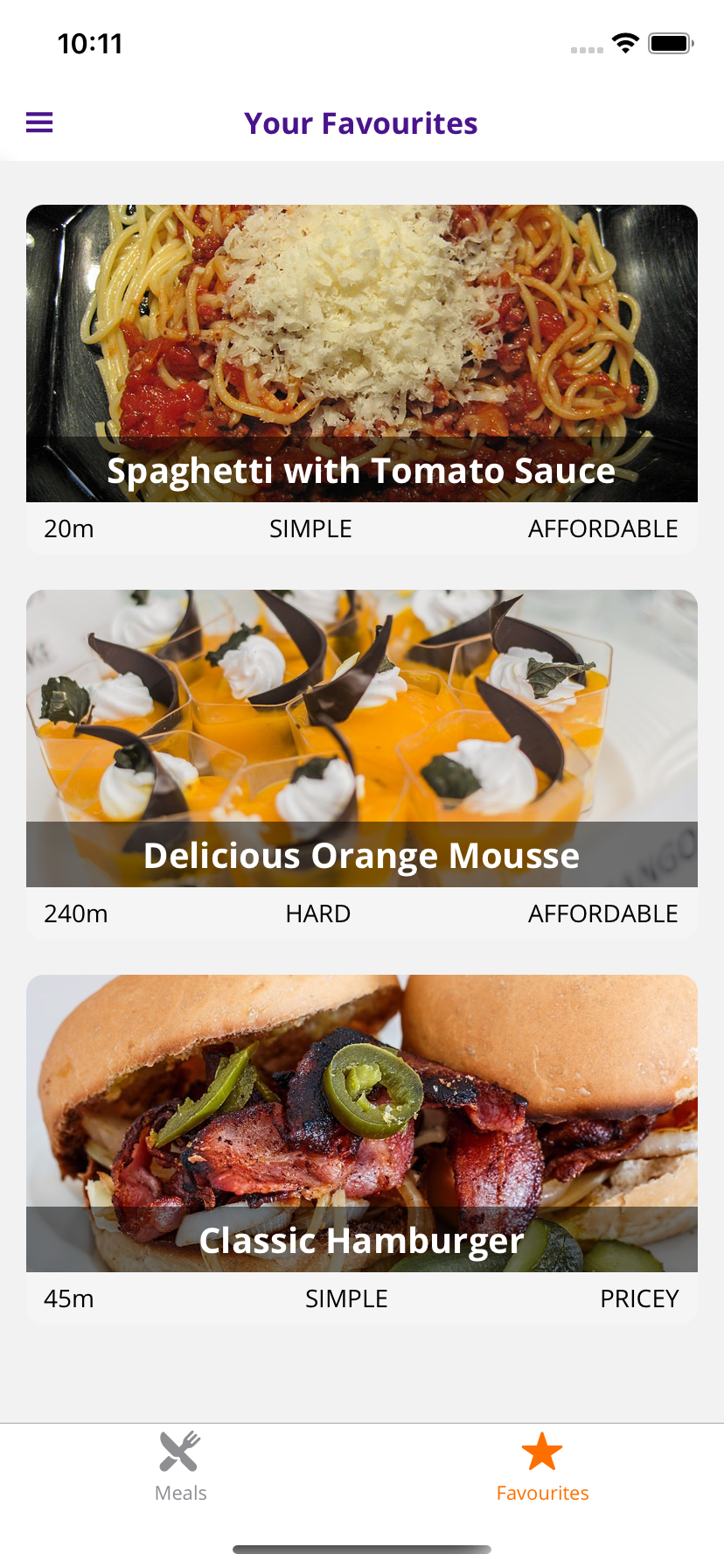Tap the battery indicator icon

pyautogui.click(x=670, y=42)
